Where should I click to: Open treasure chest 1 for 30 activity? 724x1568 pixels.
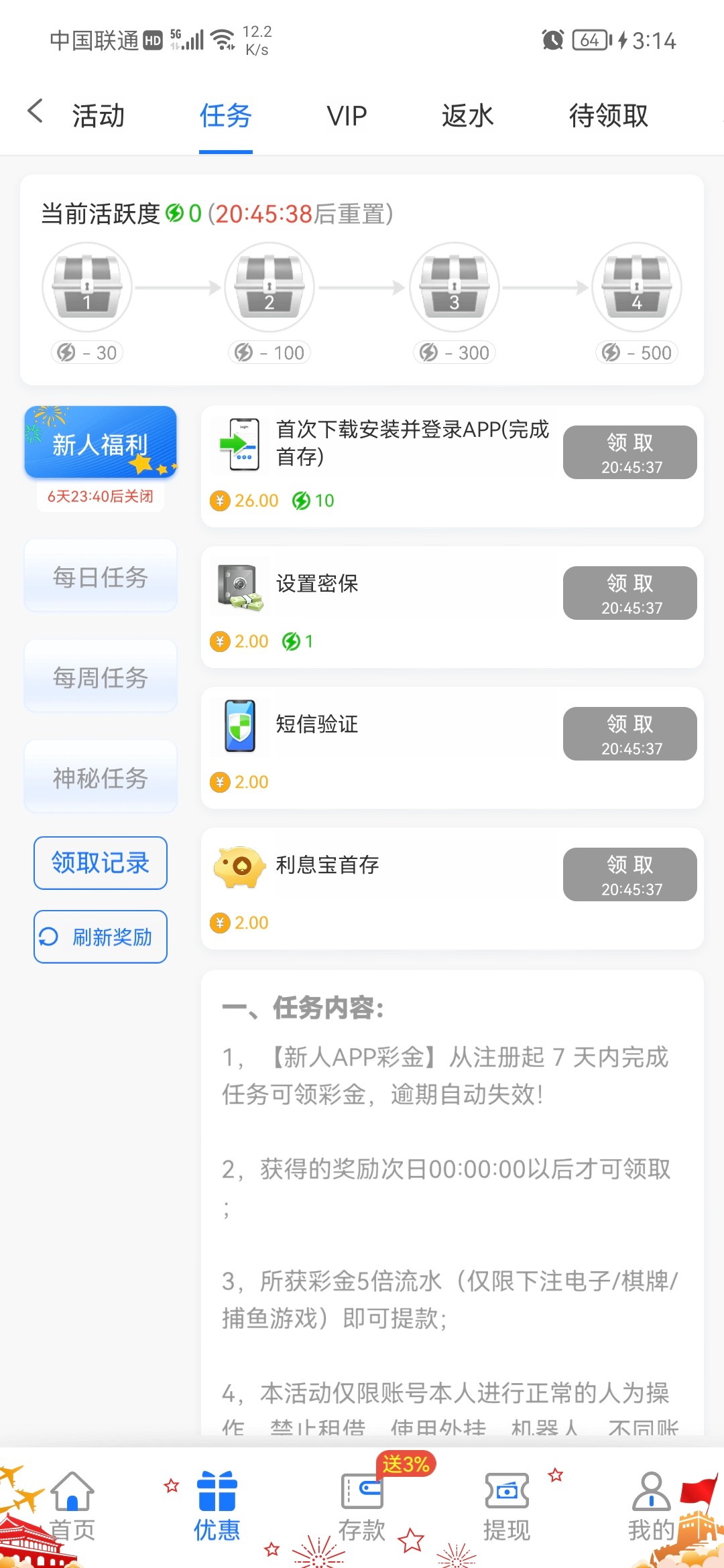87,288
